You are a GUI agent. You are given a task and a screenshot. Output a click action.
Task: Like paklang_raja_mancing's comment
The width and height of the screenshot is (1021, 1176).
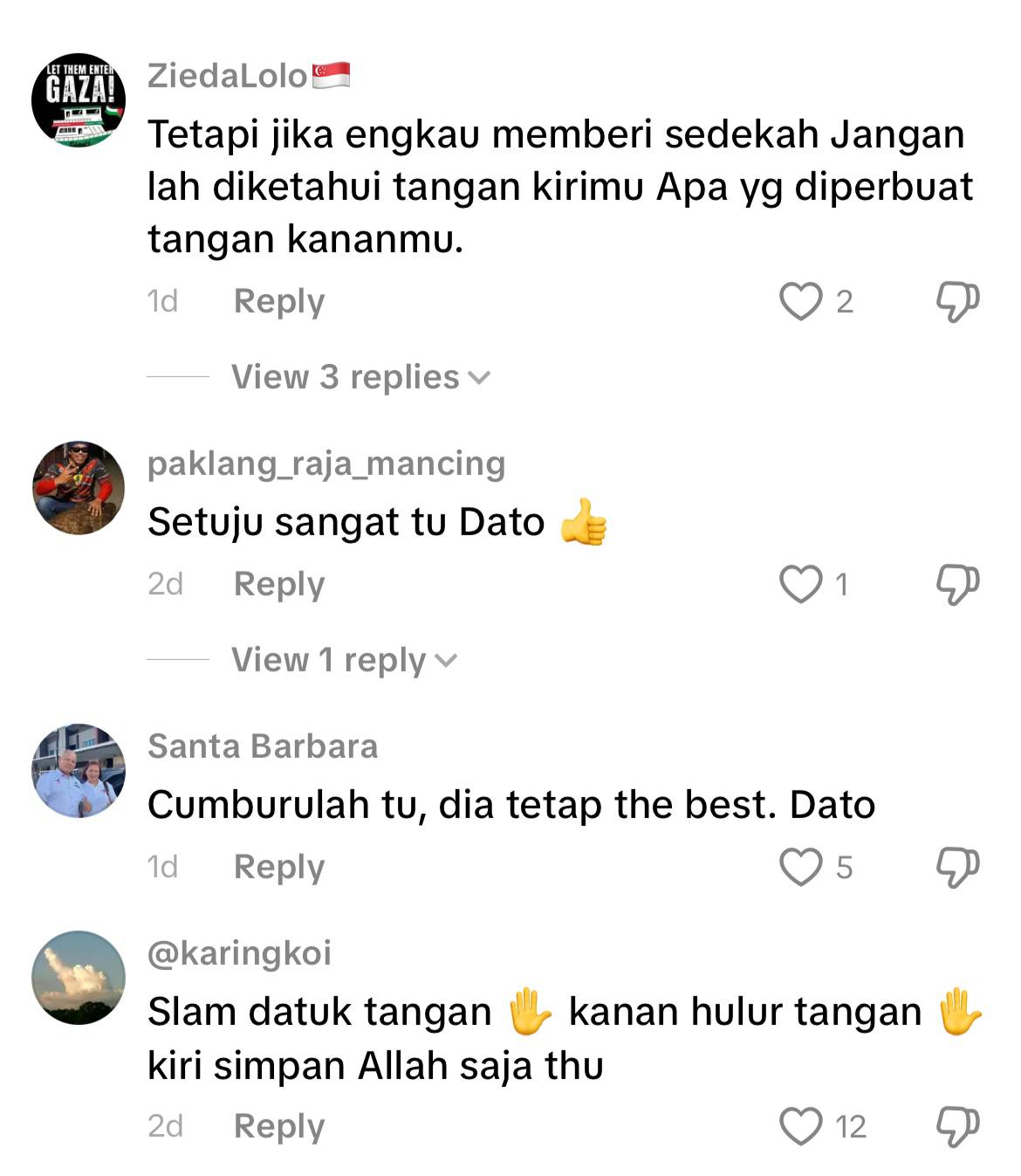click(800, 584)
